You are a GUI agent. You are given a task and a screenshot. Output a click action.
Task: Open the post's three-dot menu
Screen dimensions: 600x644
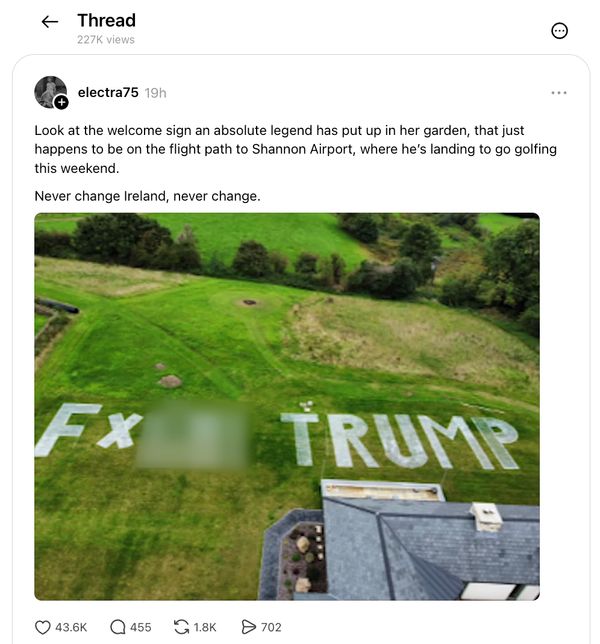(559, 93)
